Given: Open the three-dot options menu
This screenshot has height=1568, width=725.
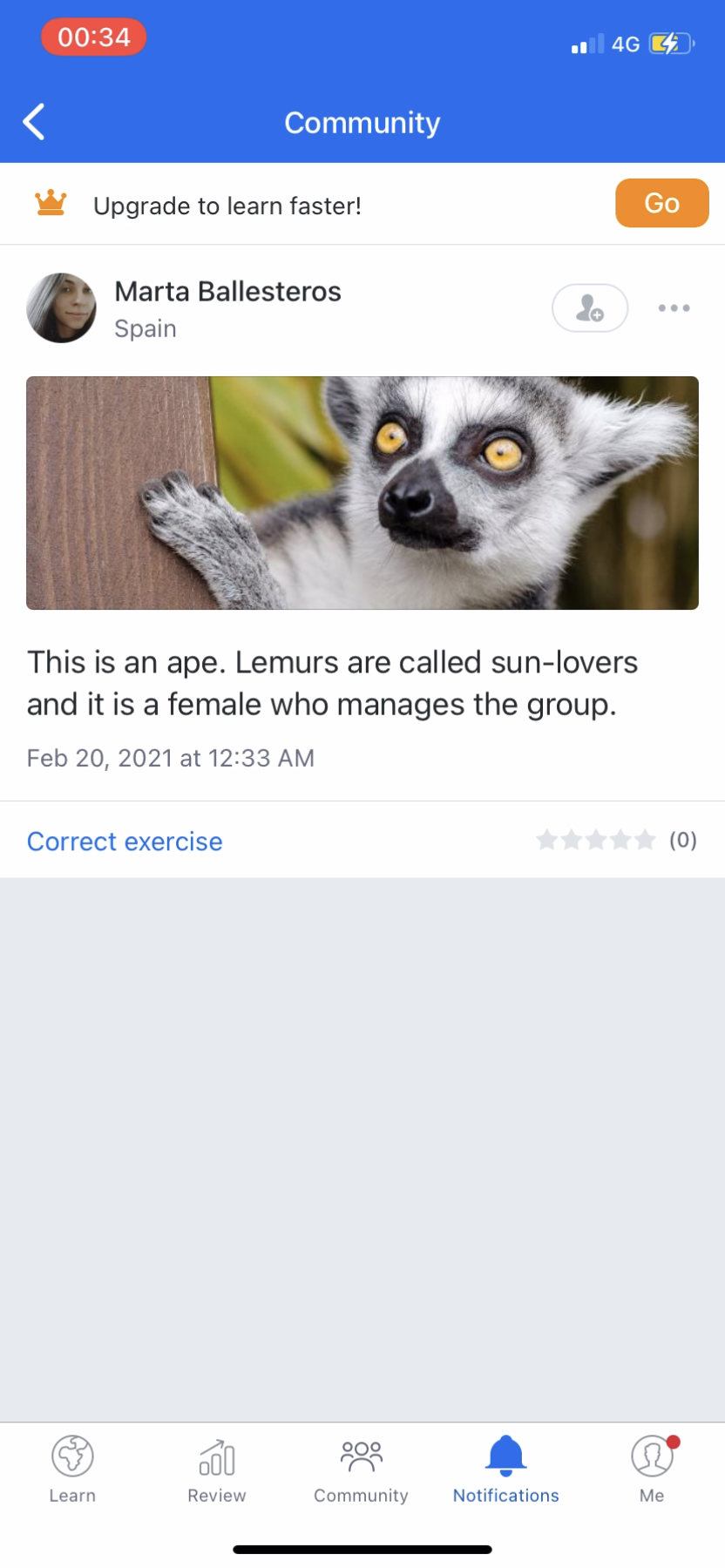Looking at the screenshot, I should tap(674, 308).
